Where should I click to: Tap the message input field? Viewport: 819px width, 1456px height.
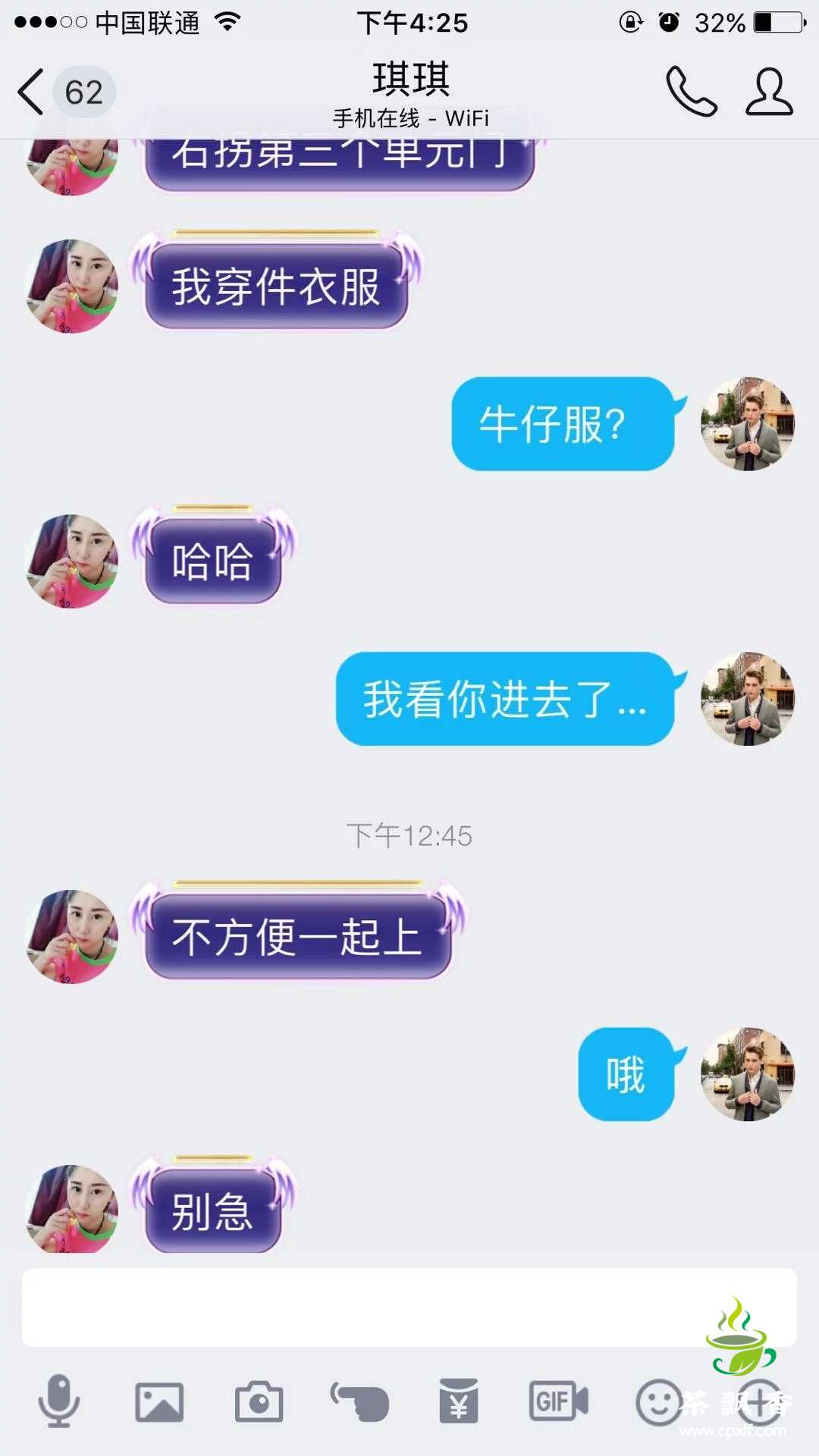(x=364, y=1307)
